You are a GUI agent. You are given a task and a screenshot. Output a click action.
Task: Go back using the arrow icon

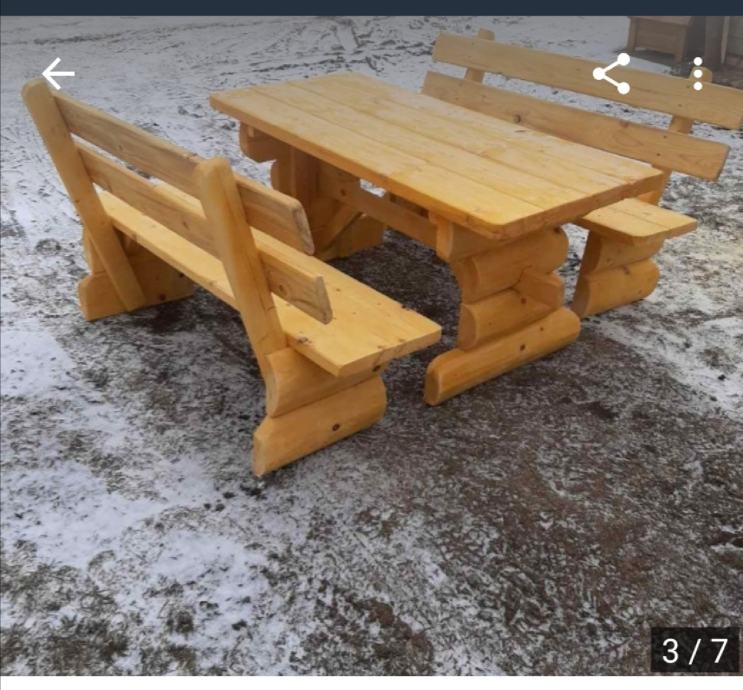(58, 74)
